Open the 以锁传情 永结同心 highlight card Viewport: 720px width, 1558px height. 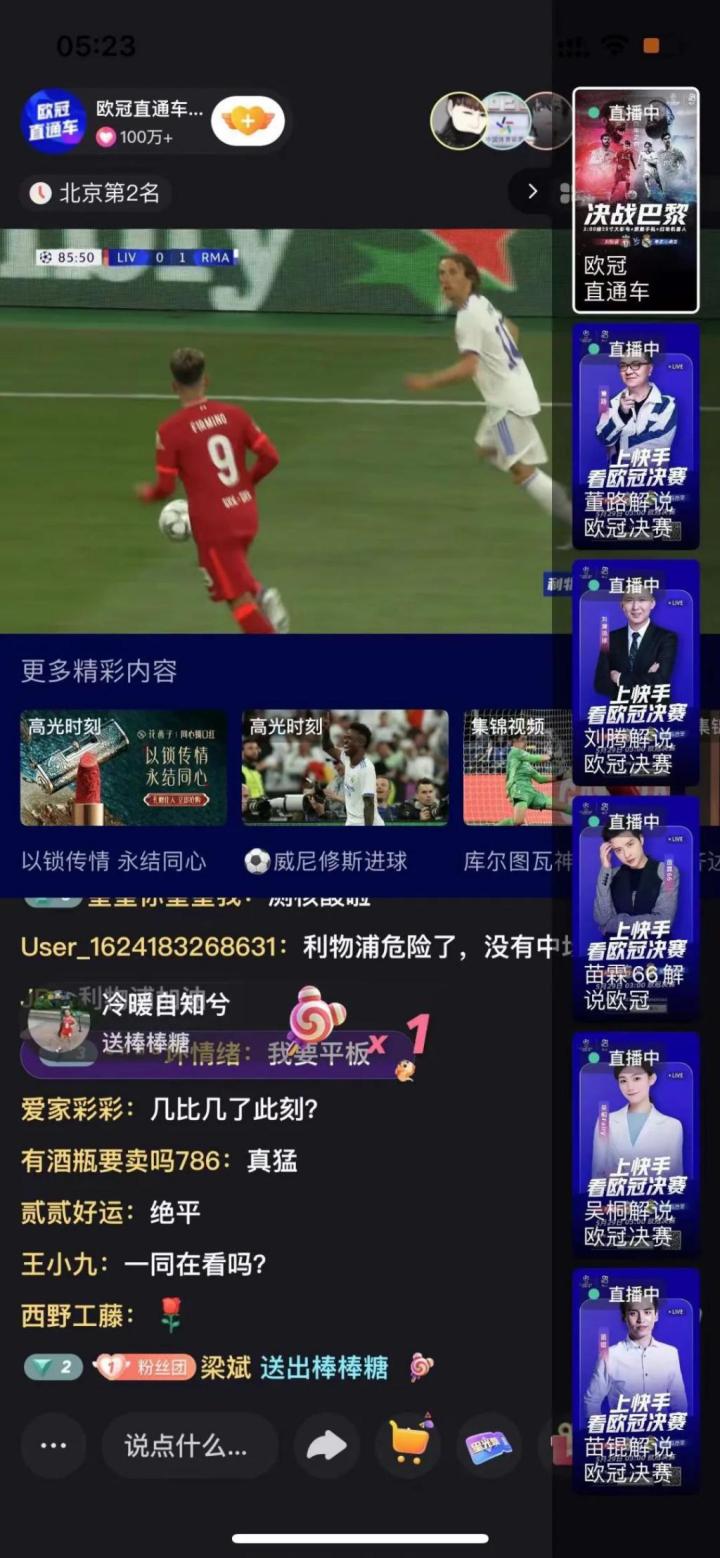click(x=123, y=767)
